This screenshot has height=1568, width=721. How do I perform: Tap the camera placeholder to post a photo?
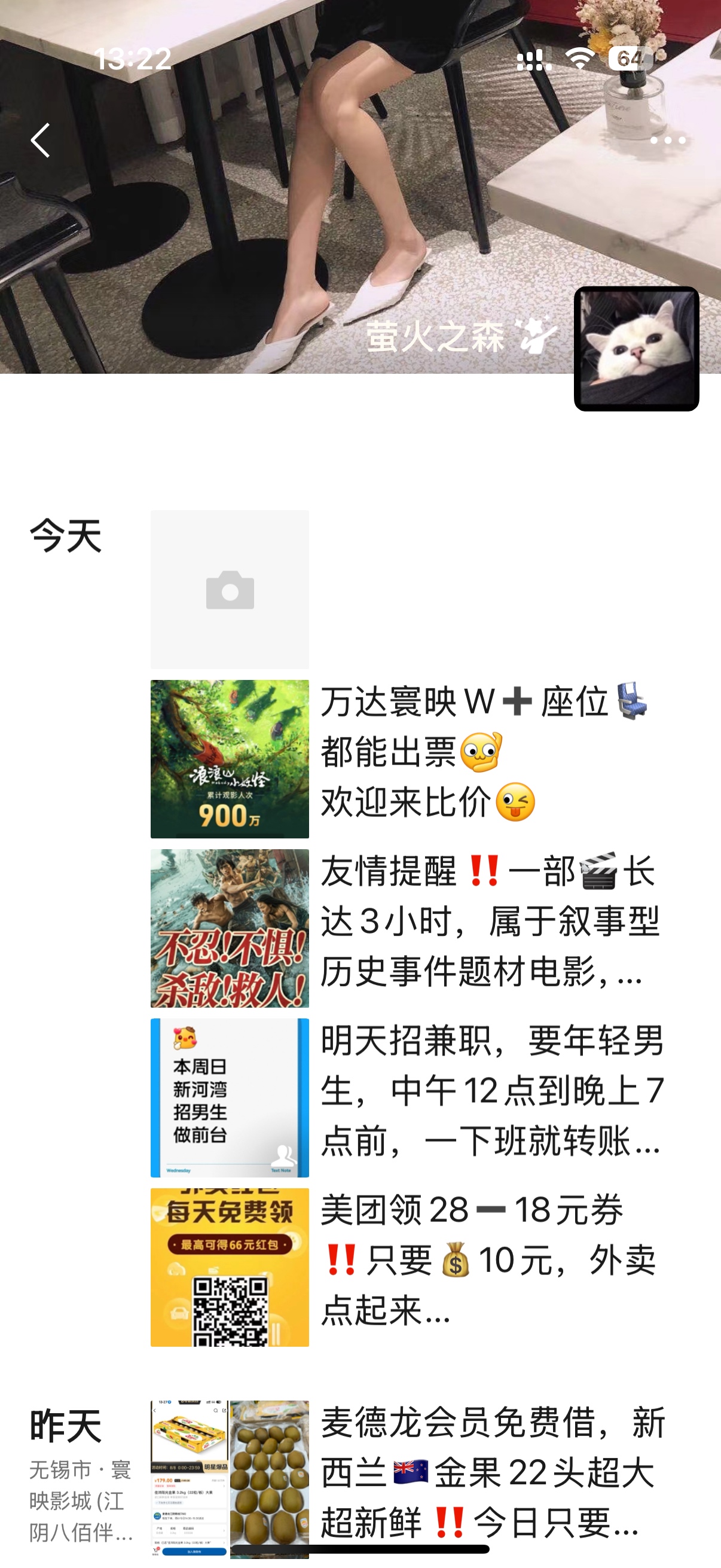230,589
